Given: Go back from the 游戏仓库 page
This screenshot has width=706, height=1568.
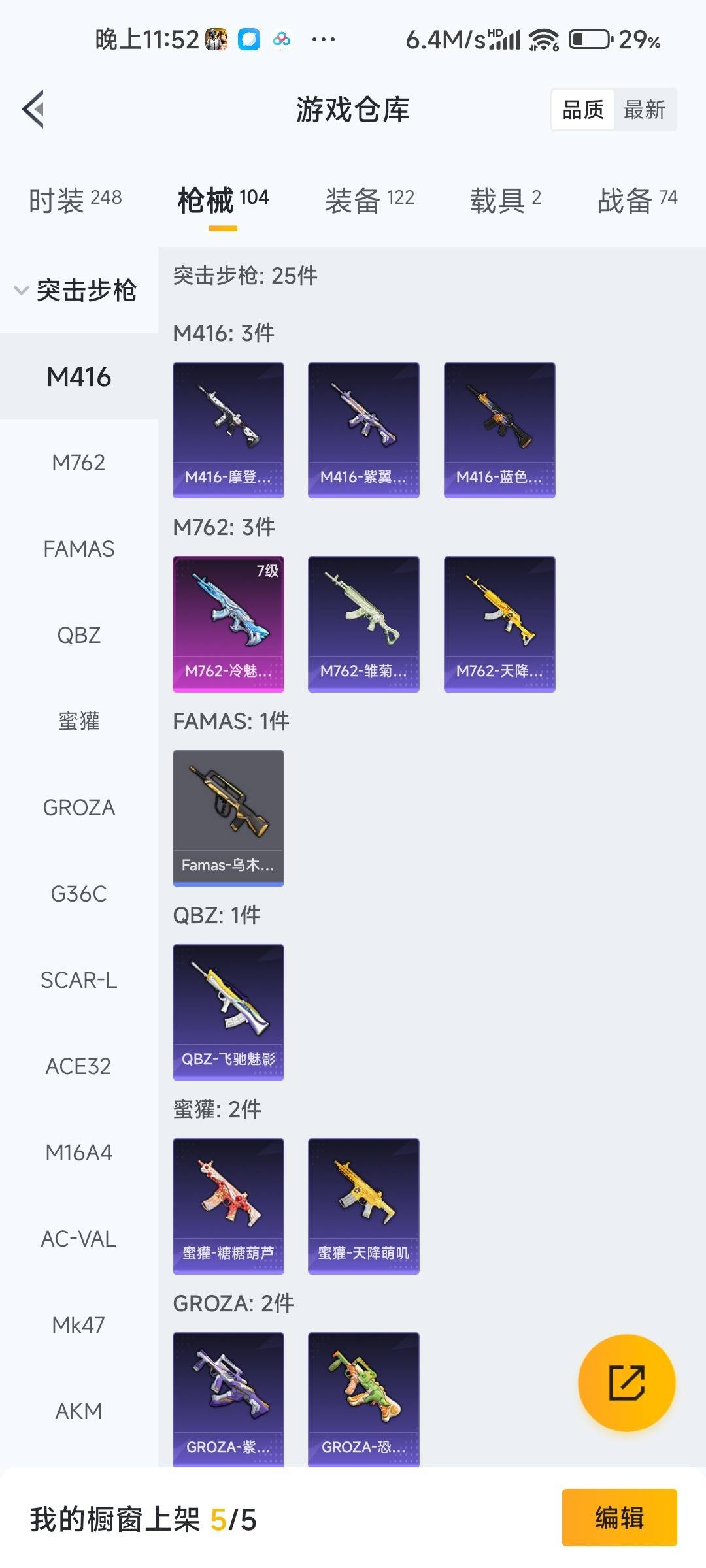Looking at the screenshot, I should [x=34, y=109].
